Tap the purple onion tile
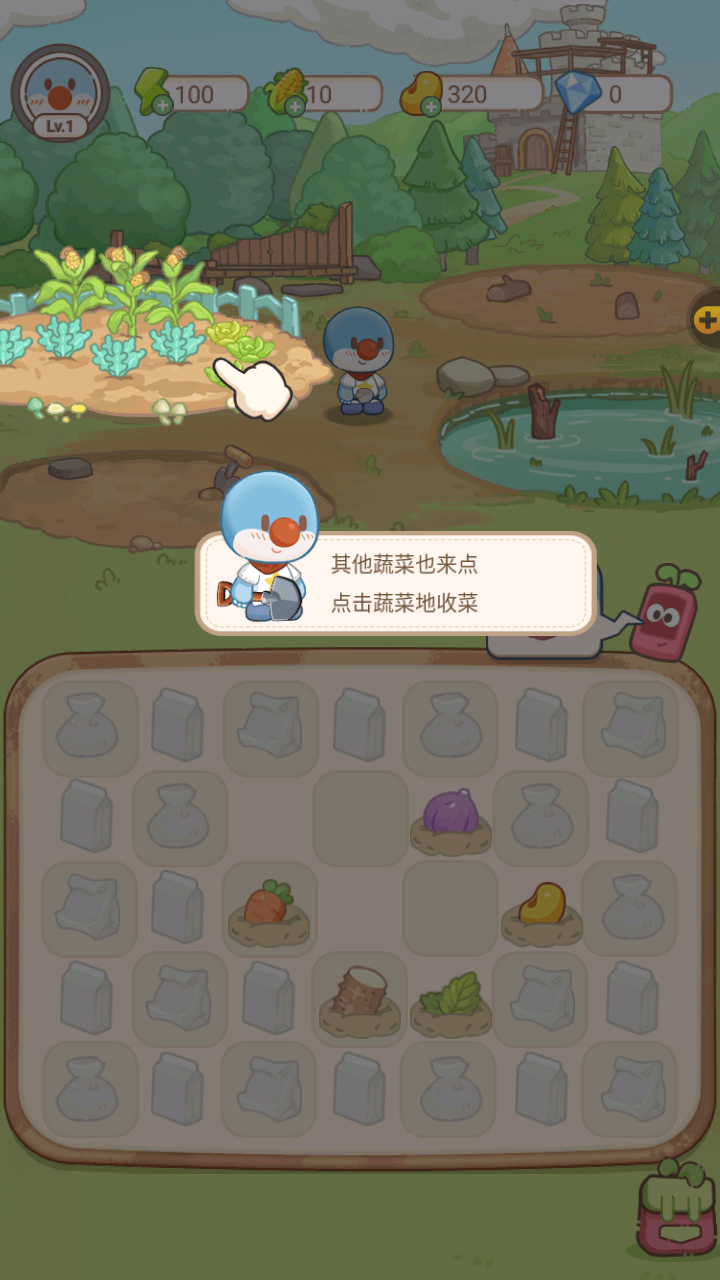The image size is (720, 1280). point(450,815)
